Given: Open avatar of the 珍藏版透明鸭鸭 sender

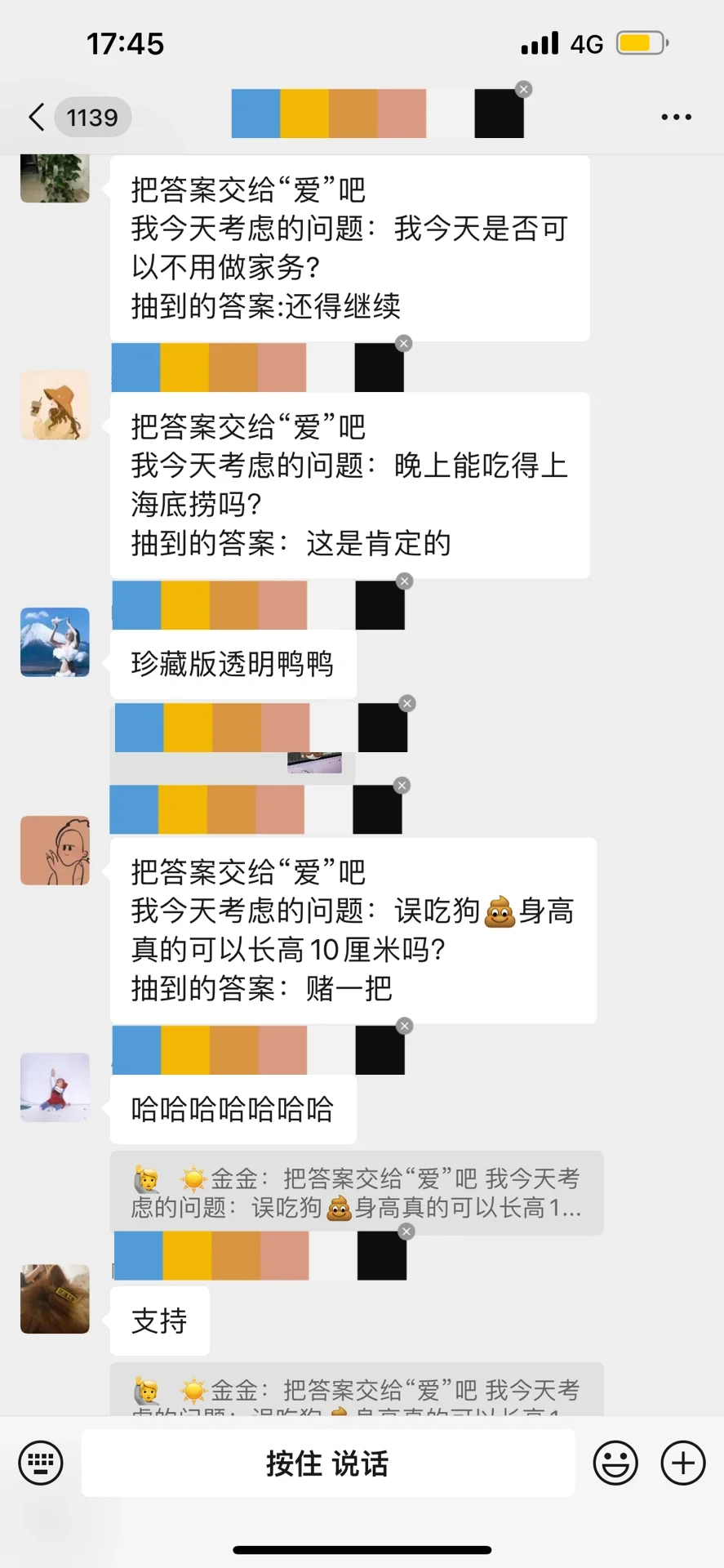Looking at the screenshot, I should click(x=55, y=642).
